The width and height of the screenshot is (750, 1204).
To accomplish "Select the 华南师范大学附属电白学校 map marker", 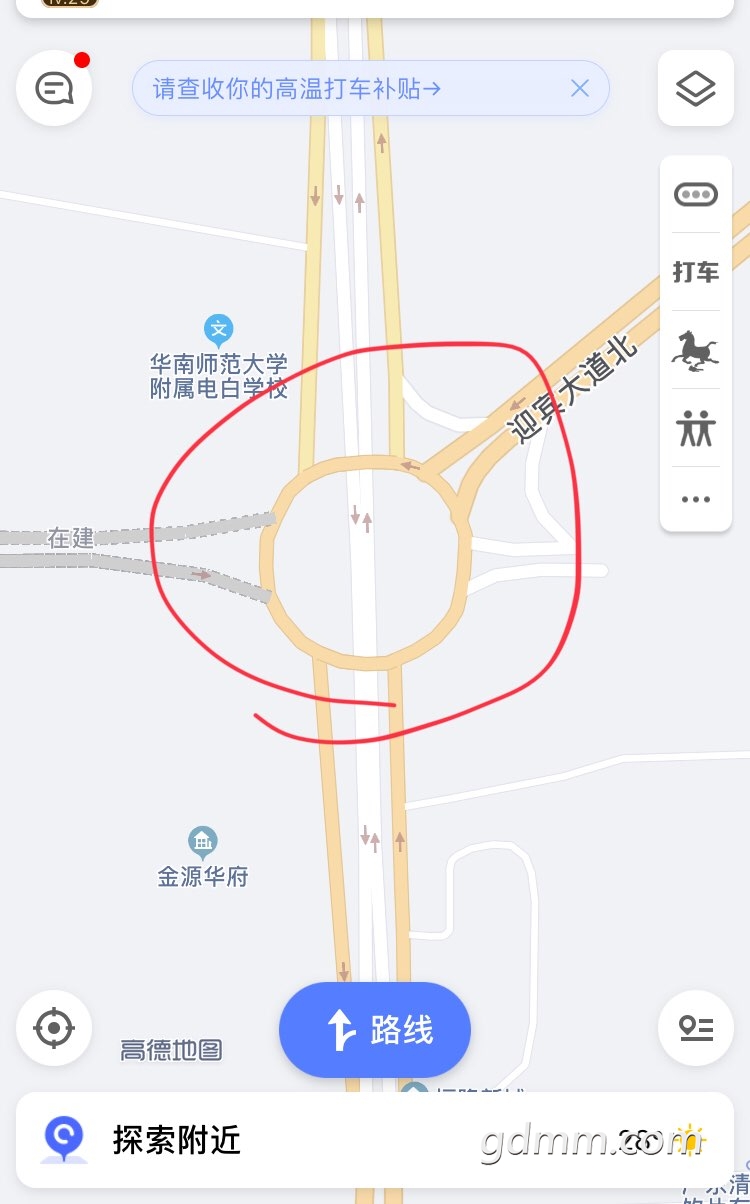I will point(218,329).
